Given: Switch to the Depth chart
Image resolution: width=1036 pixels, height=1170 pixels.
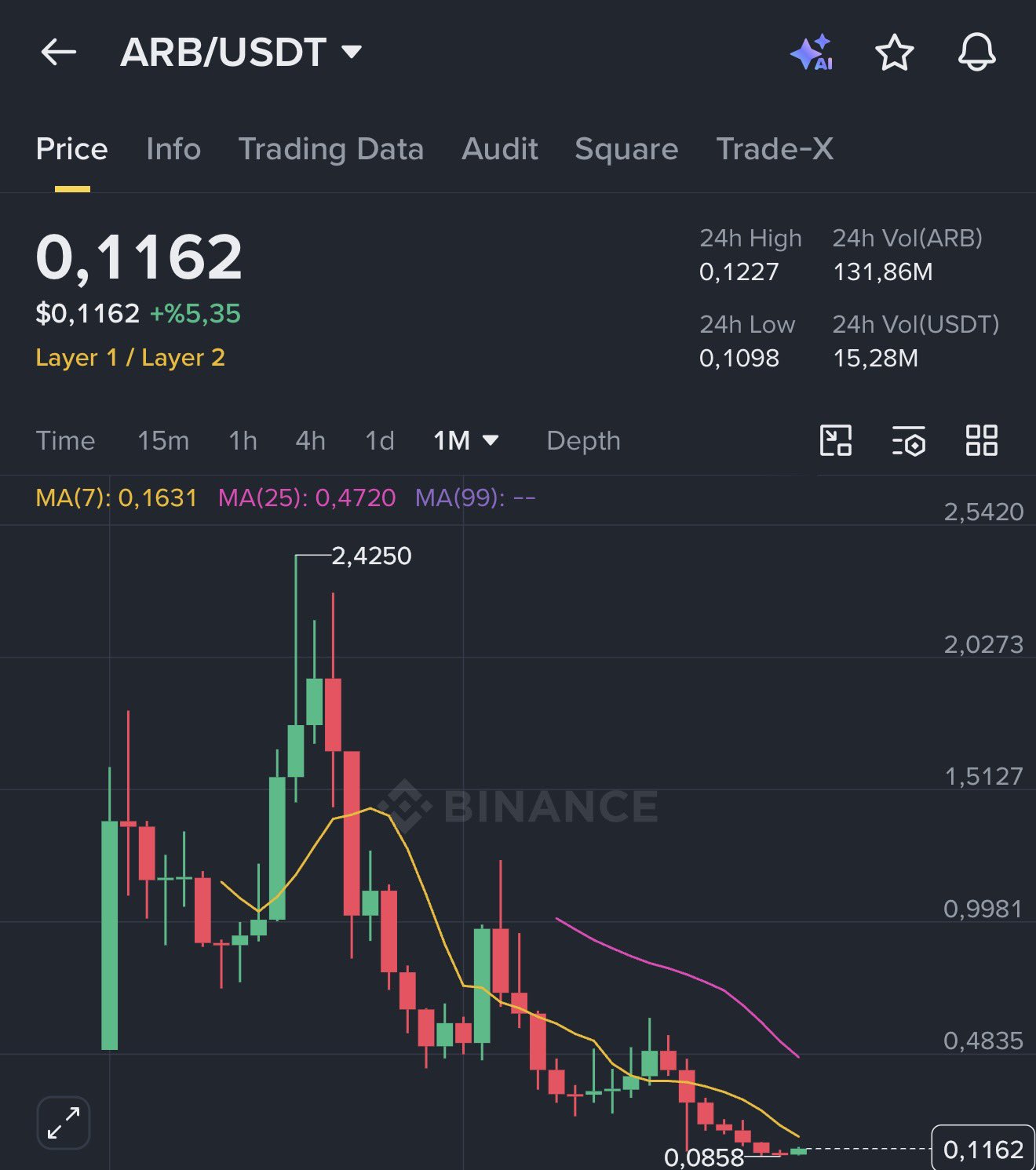Looking at the screenshot, I should (583, 441).
